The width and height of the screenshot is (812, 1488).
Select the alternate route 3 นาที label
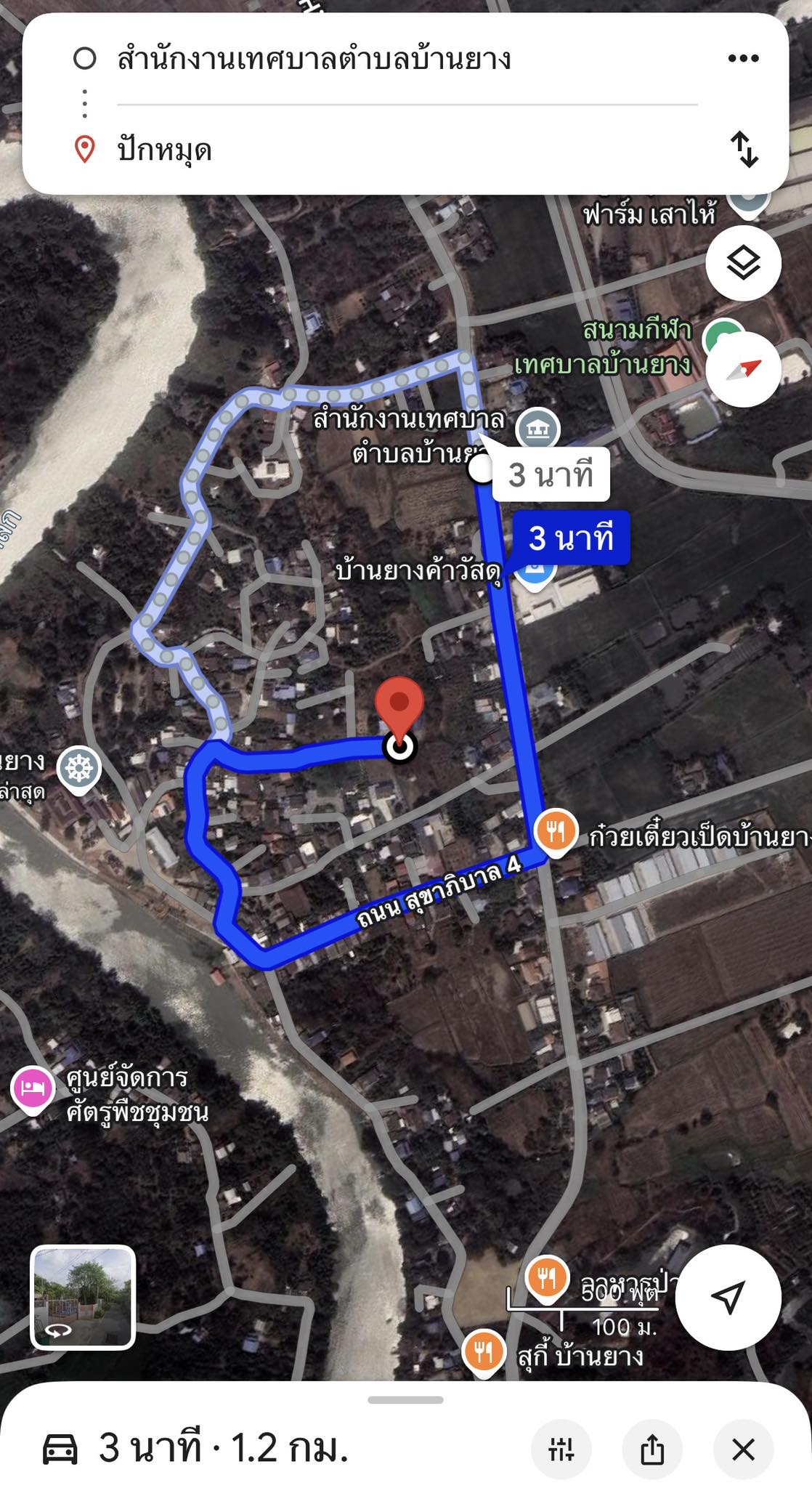click(551, 476)
